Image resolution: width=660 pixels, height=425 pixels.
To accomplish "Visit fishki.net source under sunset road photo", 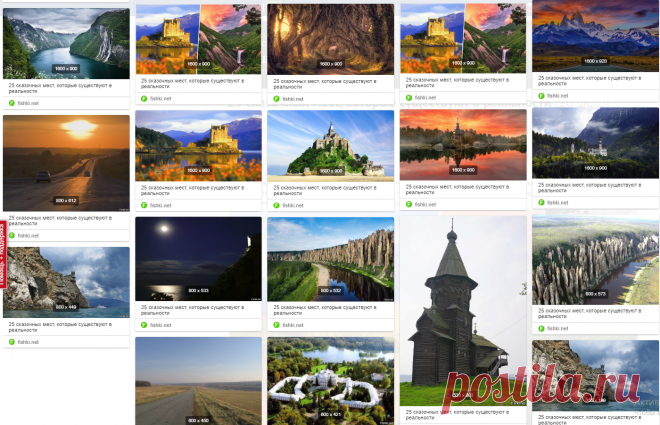I will [x=27, y=236].
